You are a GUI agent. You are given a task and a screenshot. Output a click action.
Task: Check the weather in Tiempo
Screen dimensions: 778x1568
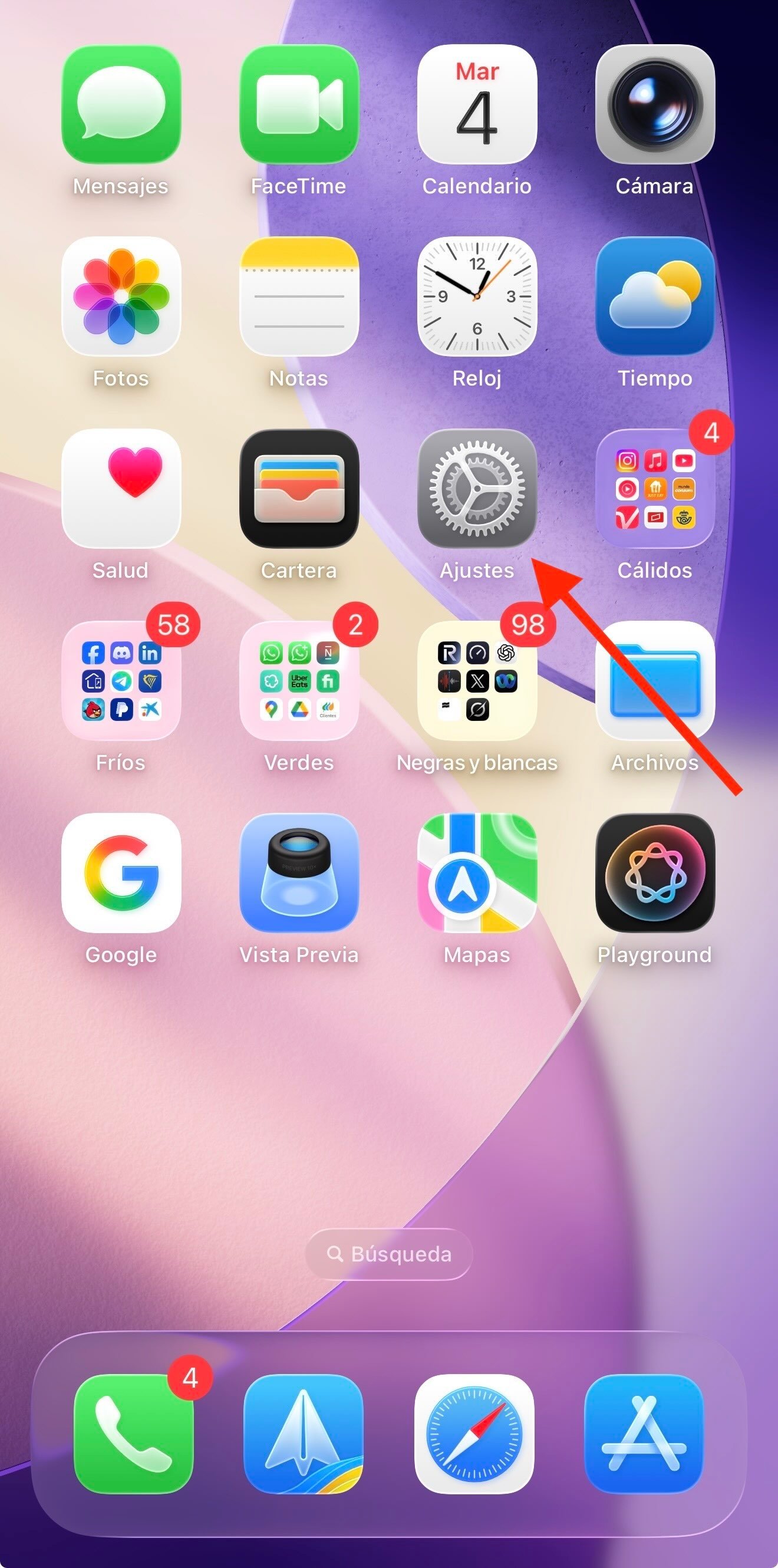coord(654,297)
